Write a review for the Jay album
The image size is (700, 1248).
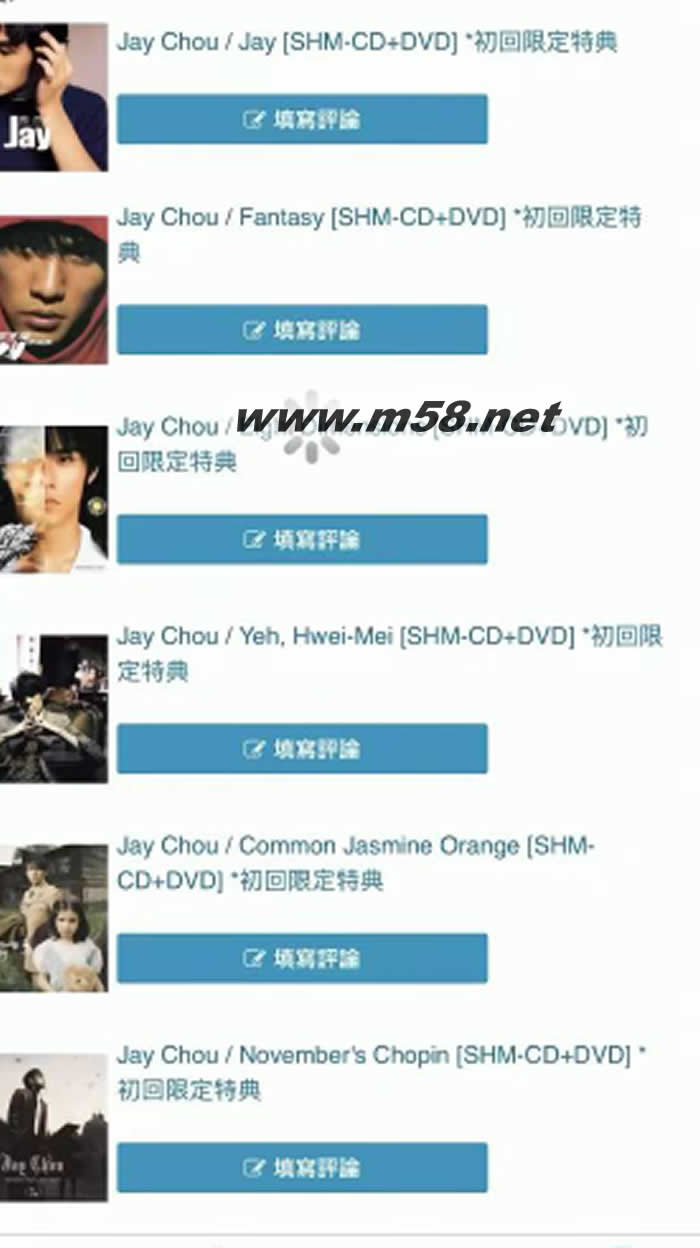(x=302, y=120)
